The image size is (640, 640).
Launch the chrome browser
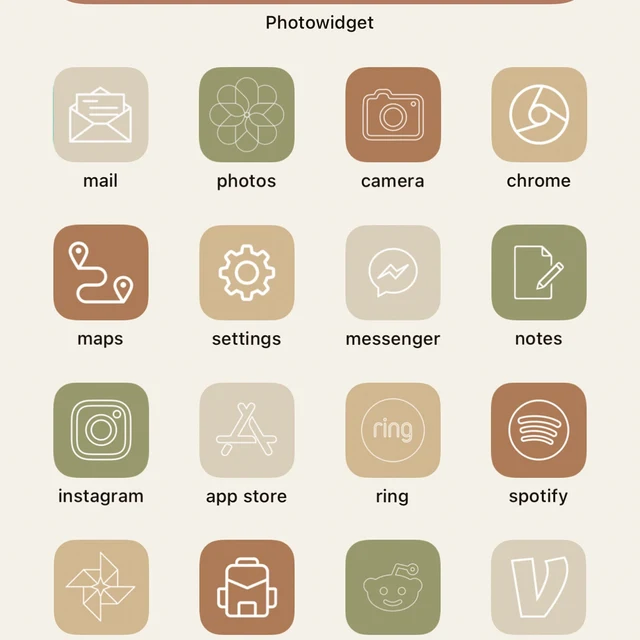(539, 115)
